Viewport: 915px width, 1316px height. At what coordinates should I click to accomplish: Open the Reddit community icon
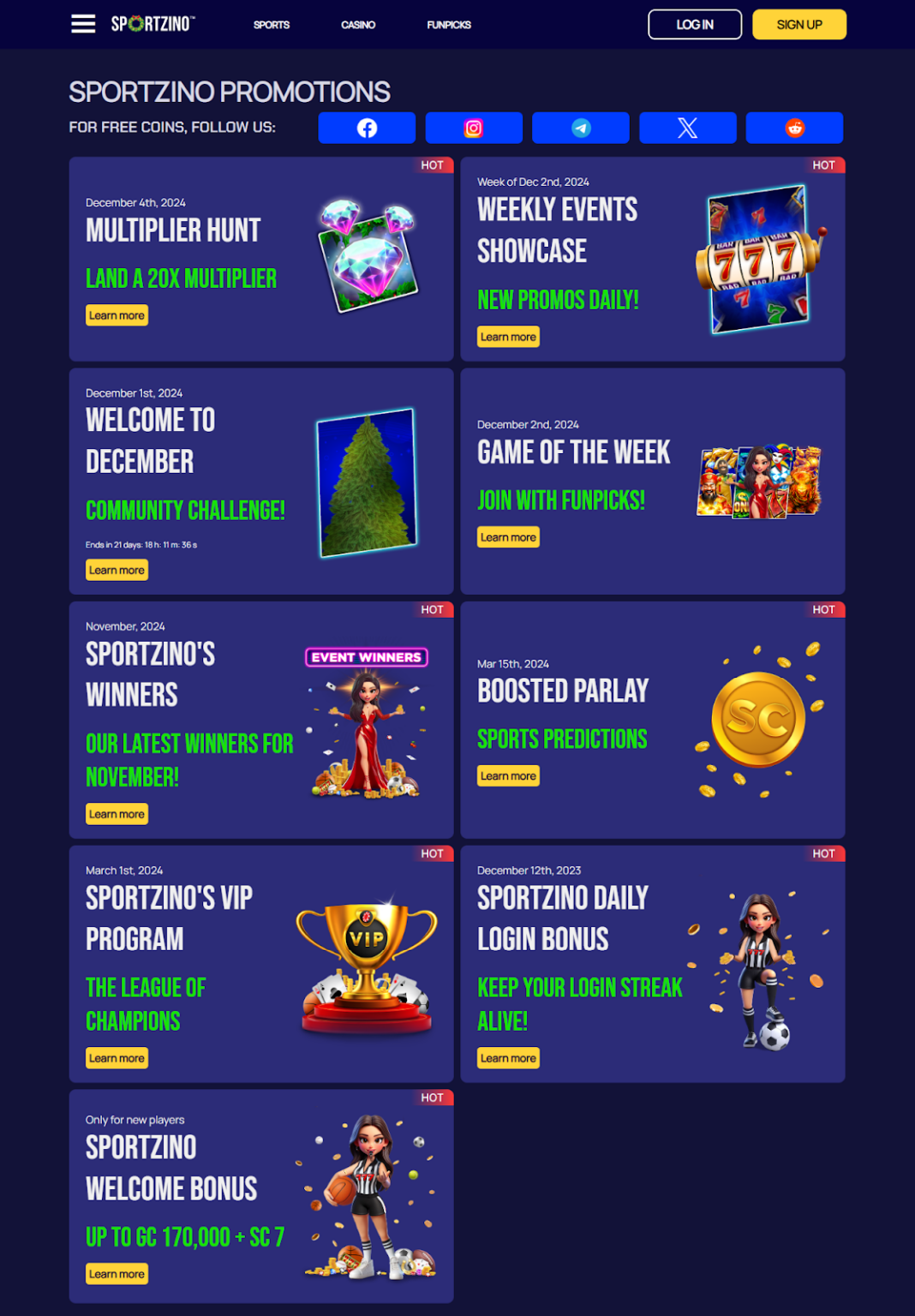pos(794,128)
